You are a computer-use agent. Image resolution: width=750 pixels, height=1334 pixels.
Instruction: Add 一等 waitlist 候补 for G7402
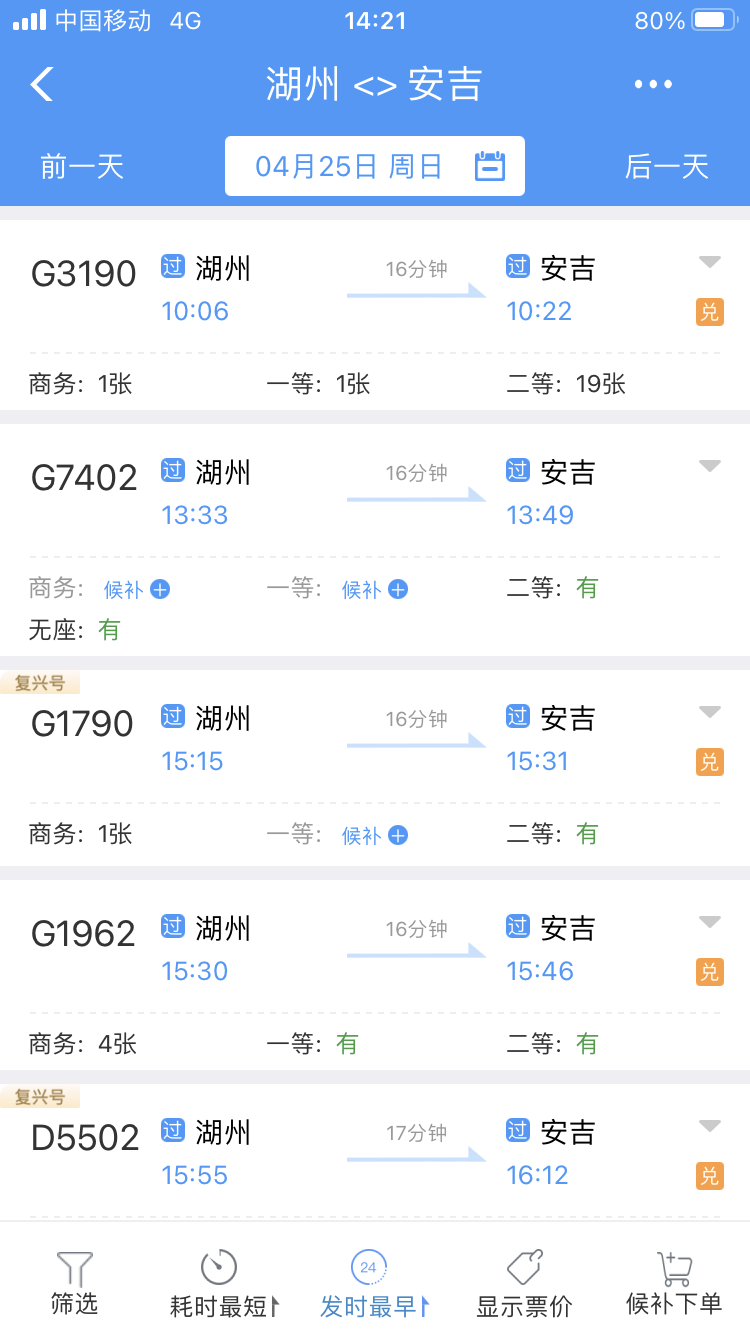pyautogui.click(x=375, y=589)
